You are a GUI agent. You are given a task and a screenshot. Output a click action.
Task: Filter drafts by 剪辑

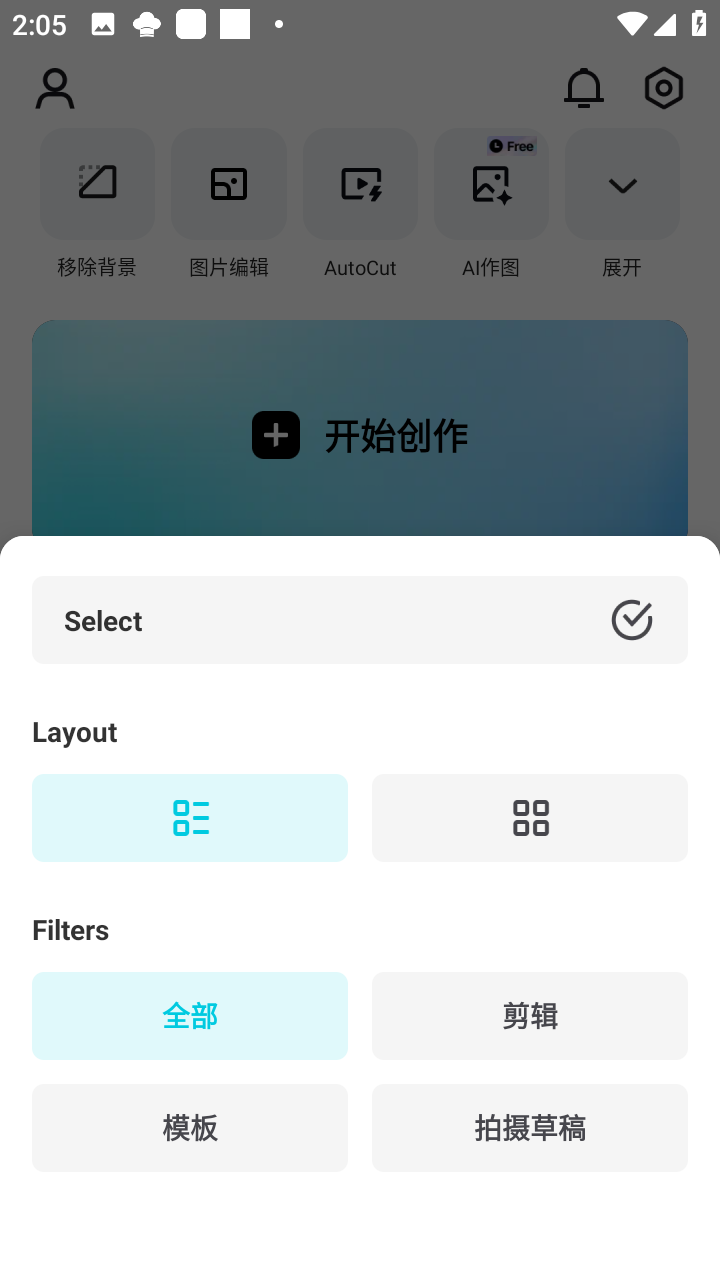coord(530,1016)
